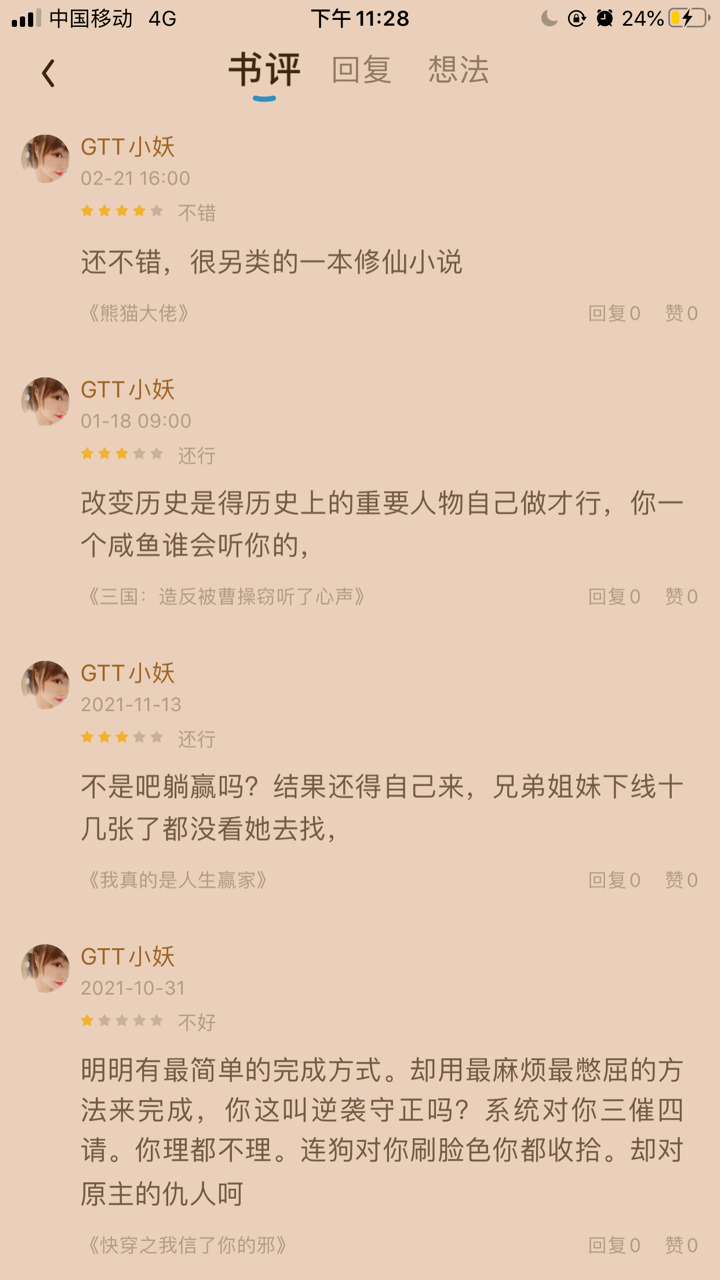Viewport: 720px width, 1280px height.
Task: Like the 三国 book review
Action: coord(681,597)
